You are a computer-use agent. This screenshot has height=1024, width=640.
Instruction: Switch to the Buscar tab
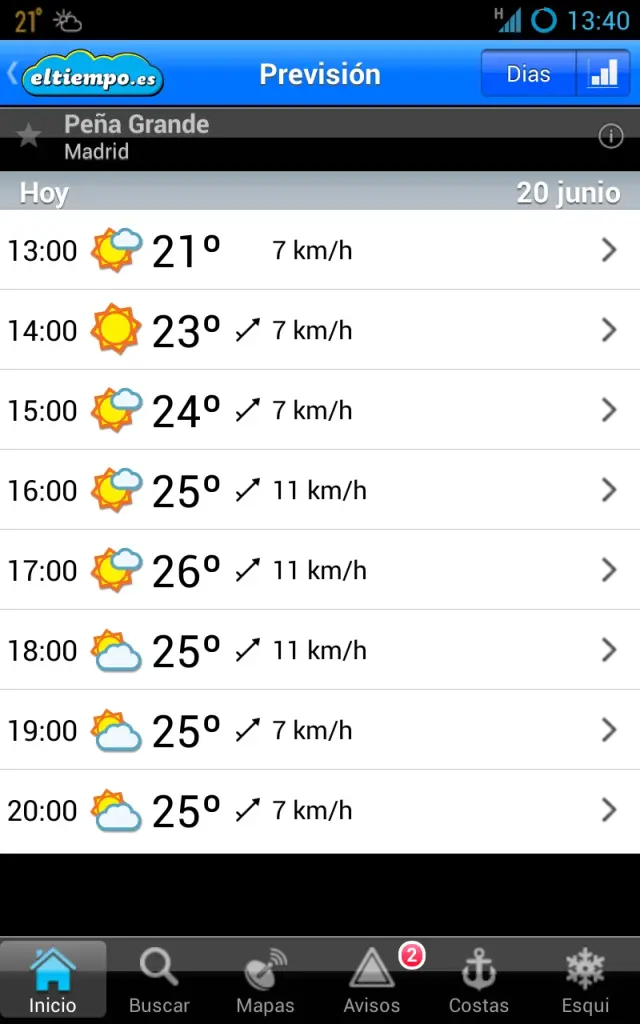159,980
